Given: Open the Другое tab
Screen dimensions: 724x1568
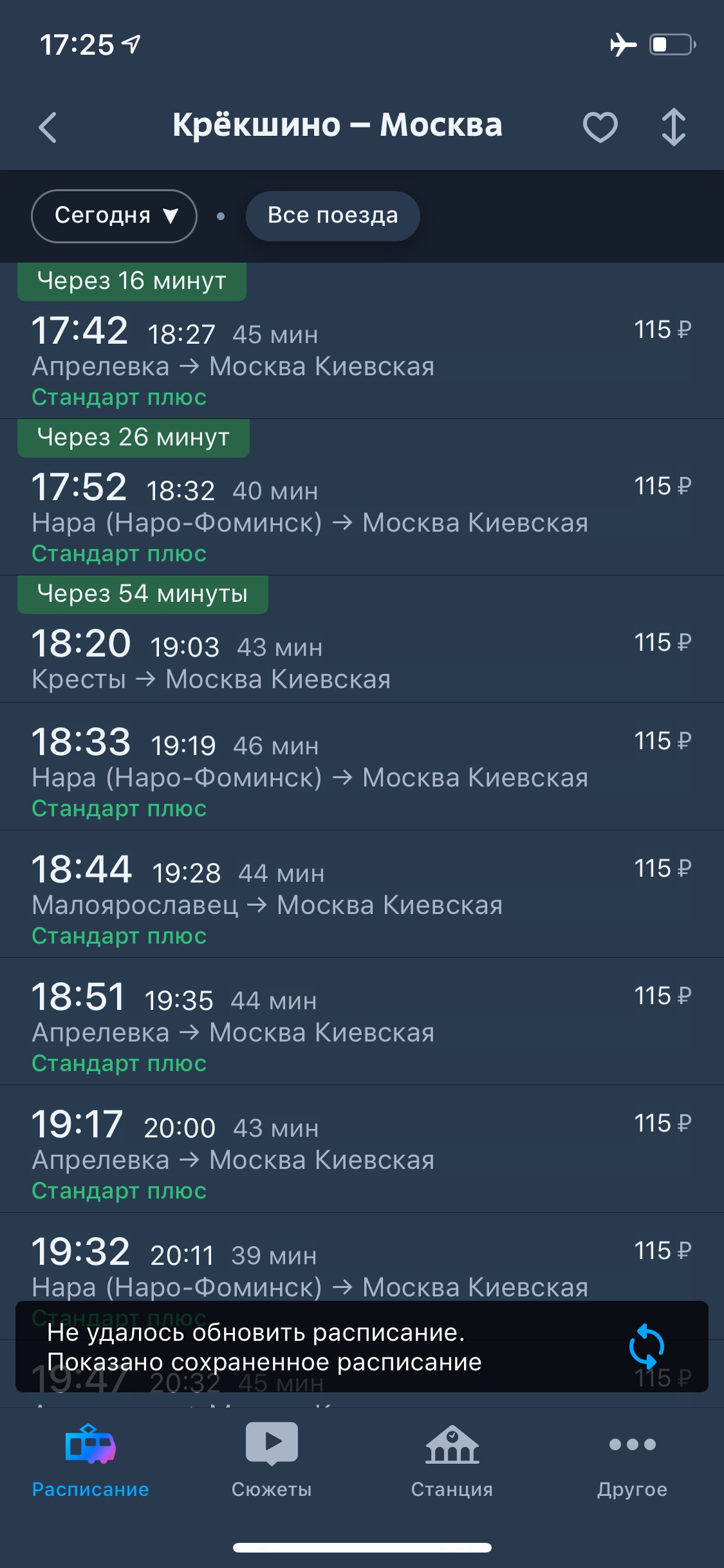Looking at the screenshot, I should click(x=632, y=1461).
